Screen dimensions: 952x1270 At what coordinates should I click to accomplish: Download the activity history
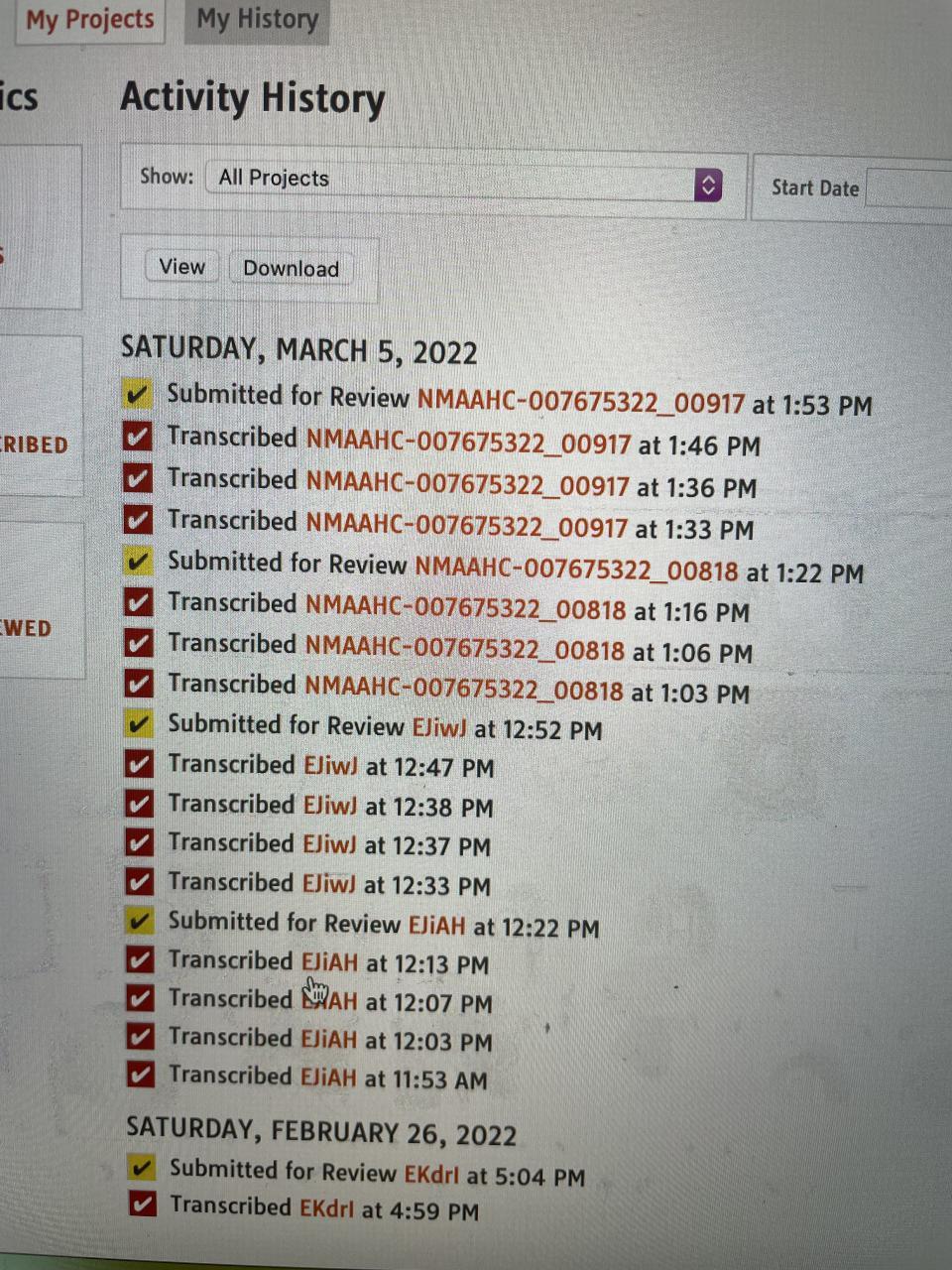[291, 269]
